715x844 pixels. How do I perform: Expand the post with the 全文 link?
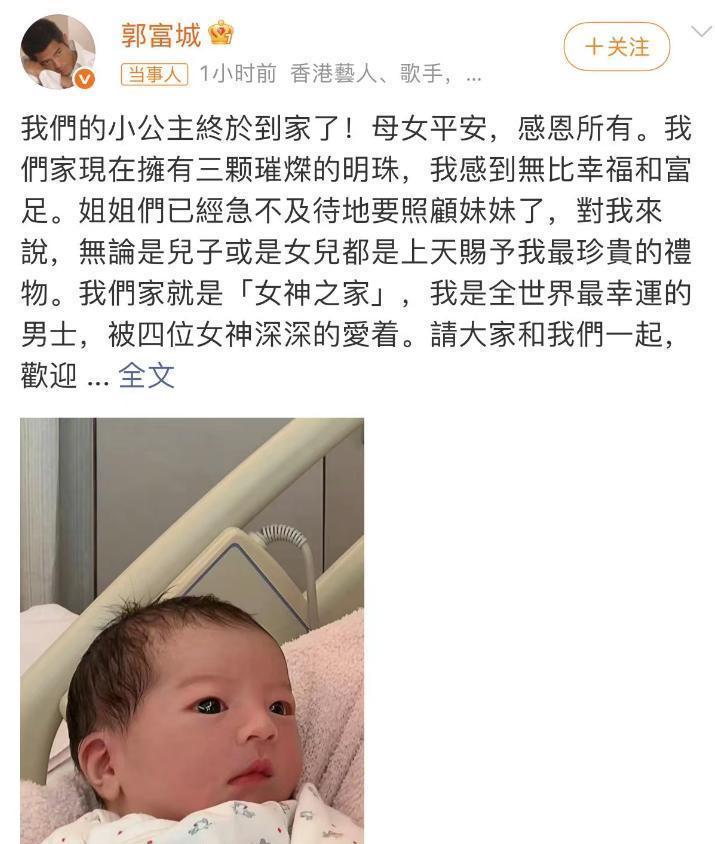tap(146, 375)
